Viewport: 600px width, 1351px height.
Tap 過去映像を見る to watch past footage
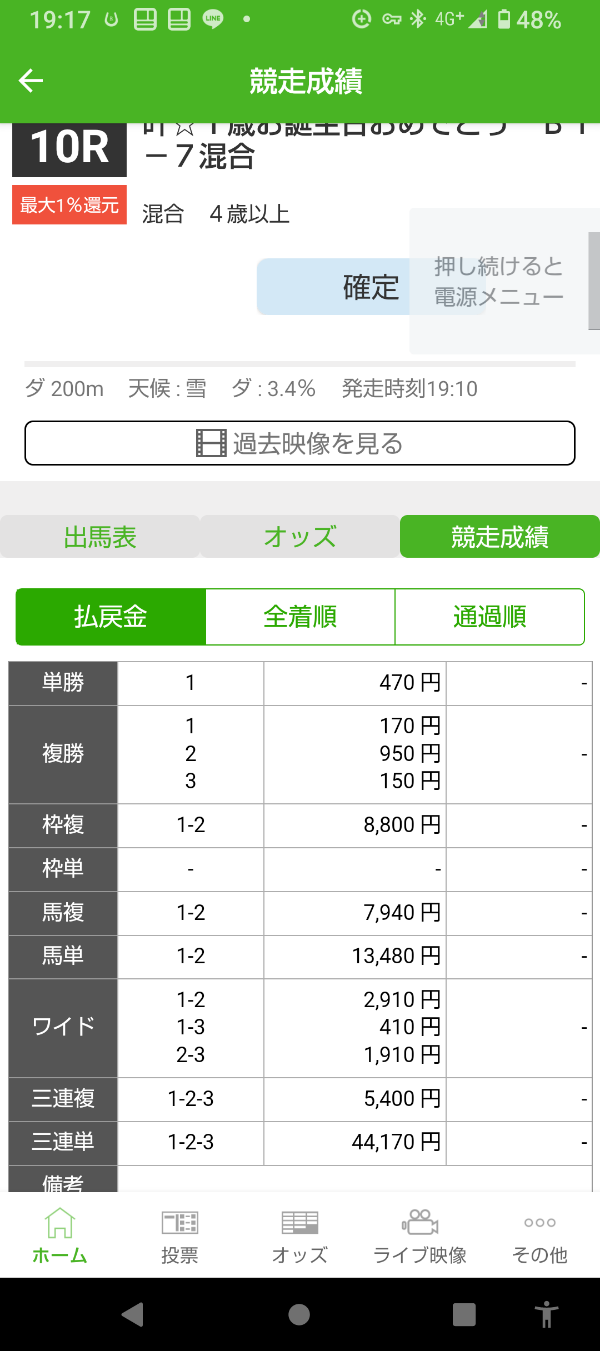(x=300, y=443)
